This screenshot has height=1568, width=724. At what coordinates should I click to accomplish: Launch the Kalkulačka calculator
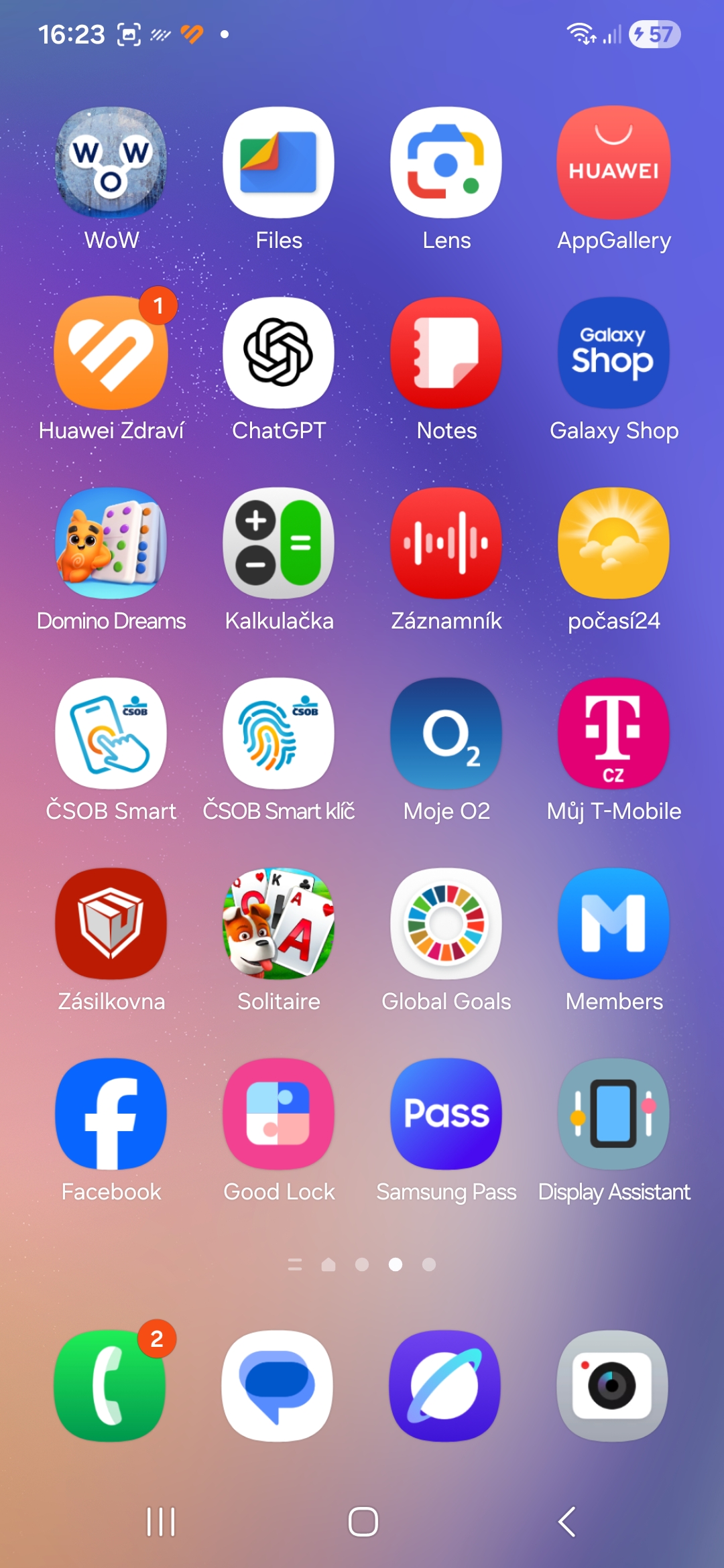point(278,543)
